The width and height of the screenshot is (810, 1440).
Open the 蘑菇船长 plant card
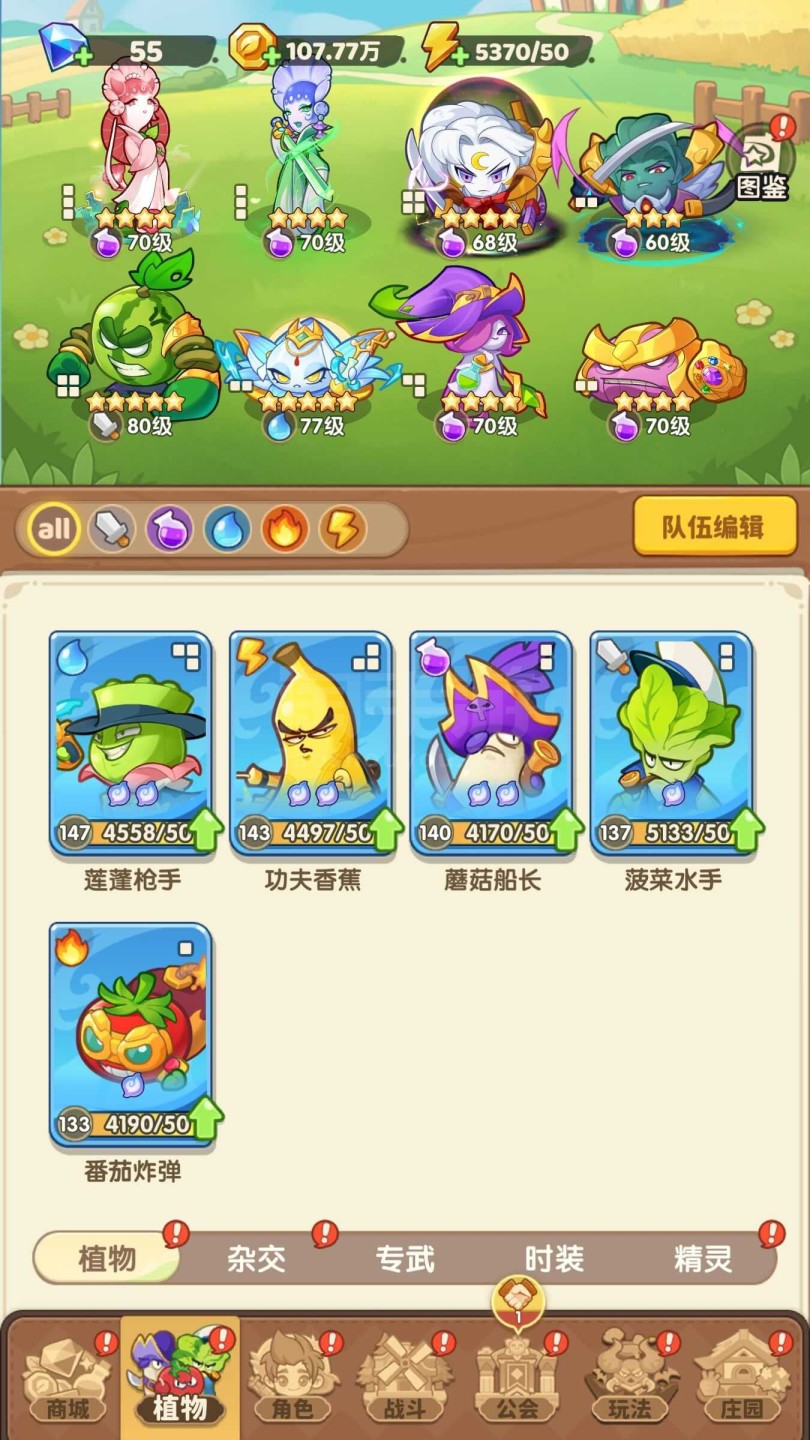pos(492,742)
